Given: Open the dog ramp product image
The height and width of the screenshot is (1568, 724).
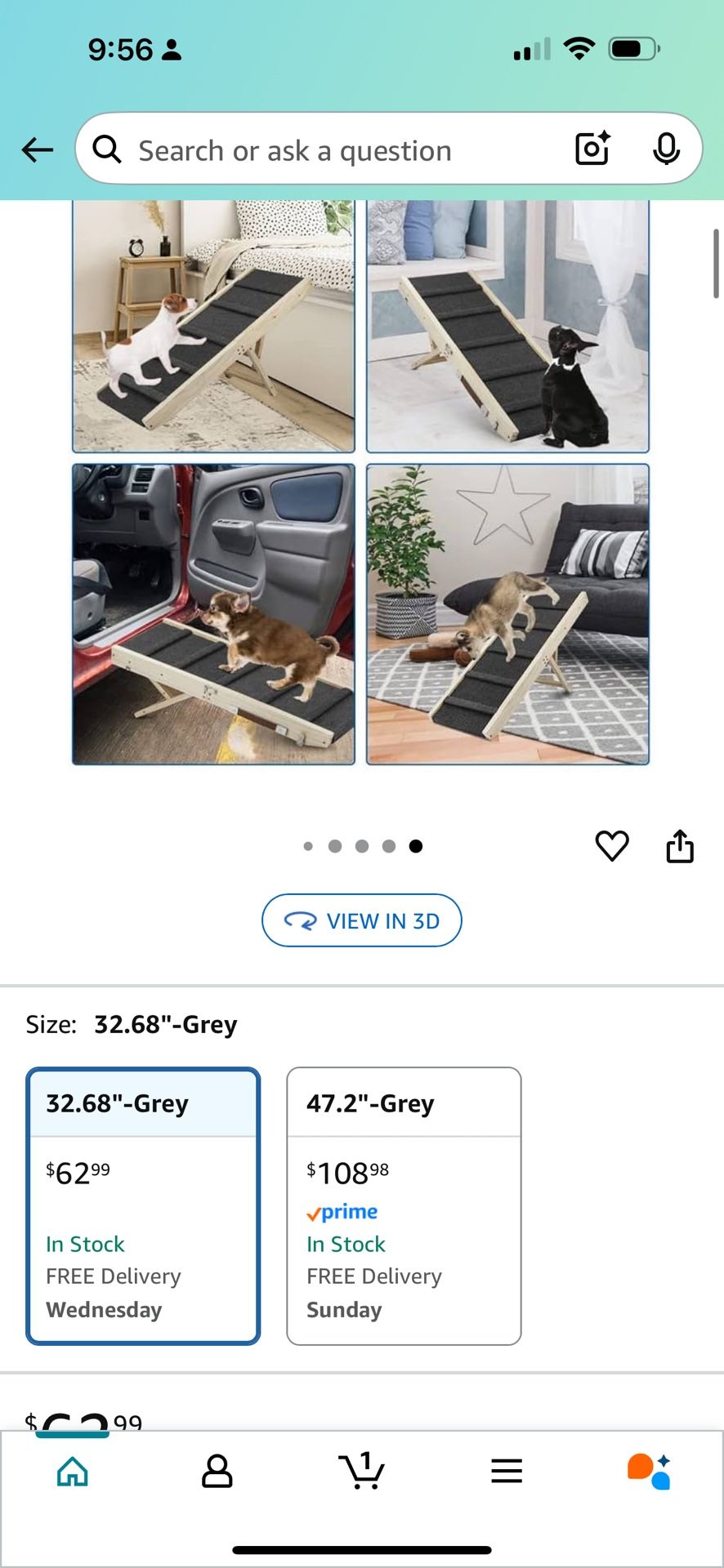Looking at the screenshot, I should coord(360,482).
